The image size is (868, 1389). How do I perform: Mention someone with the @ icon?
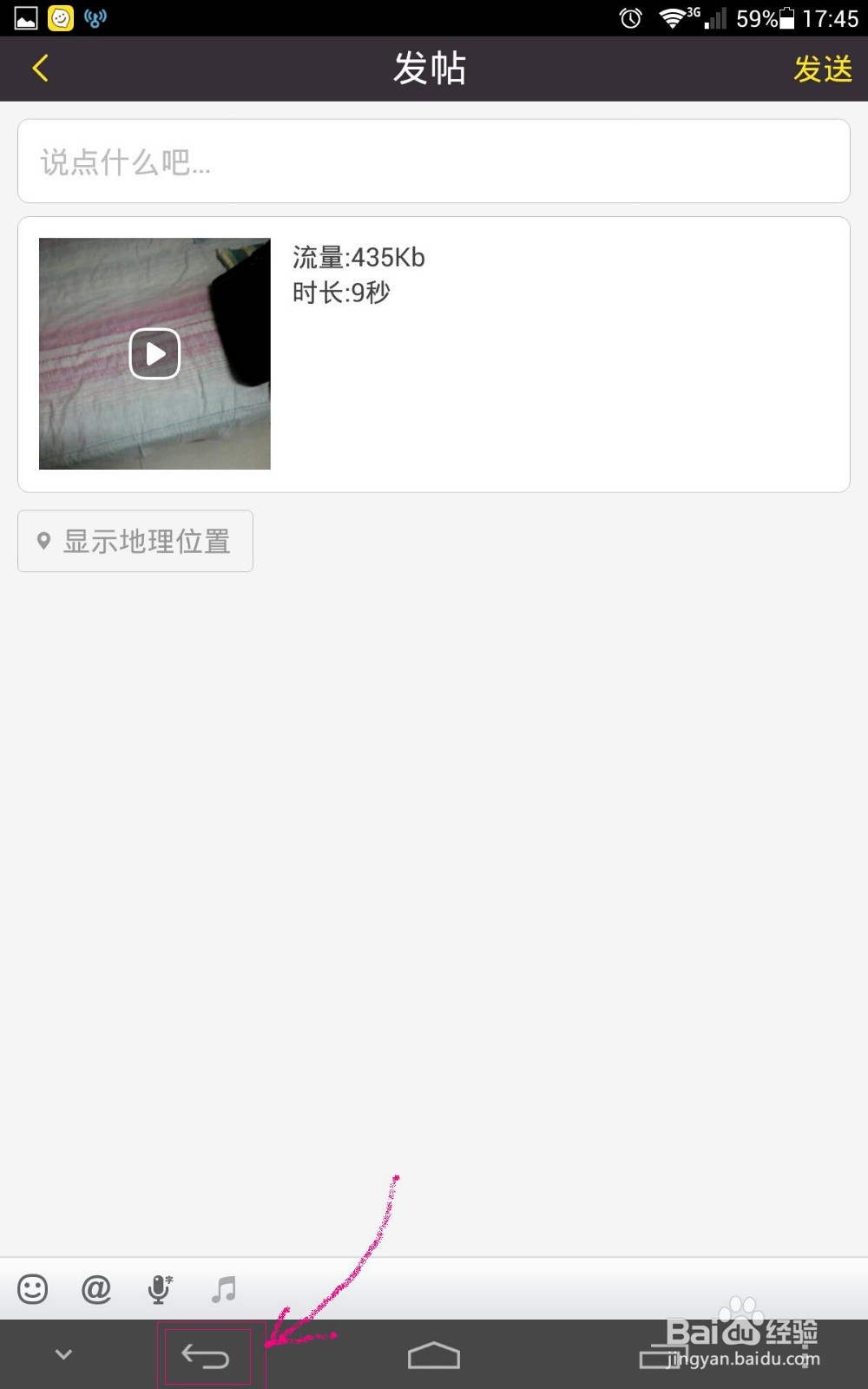click(x=96, y=1289)
